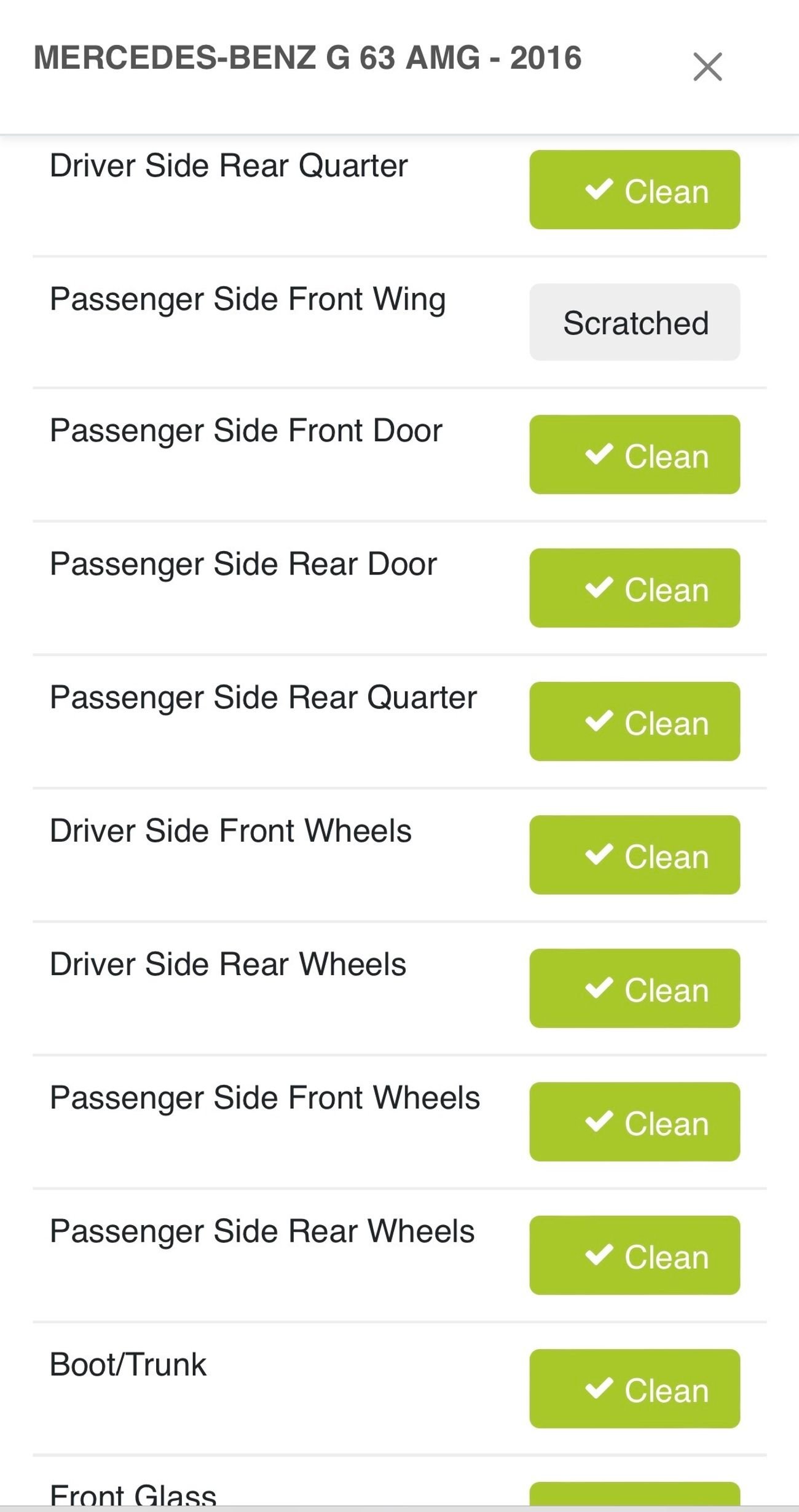Tap the Boot/Trunk Clean button

tap(634, 1388)
